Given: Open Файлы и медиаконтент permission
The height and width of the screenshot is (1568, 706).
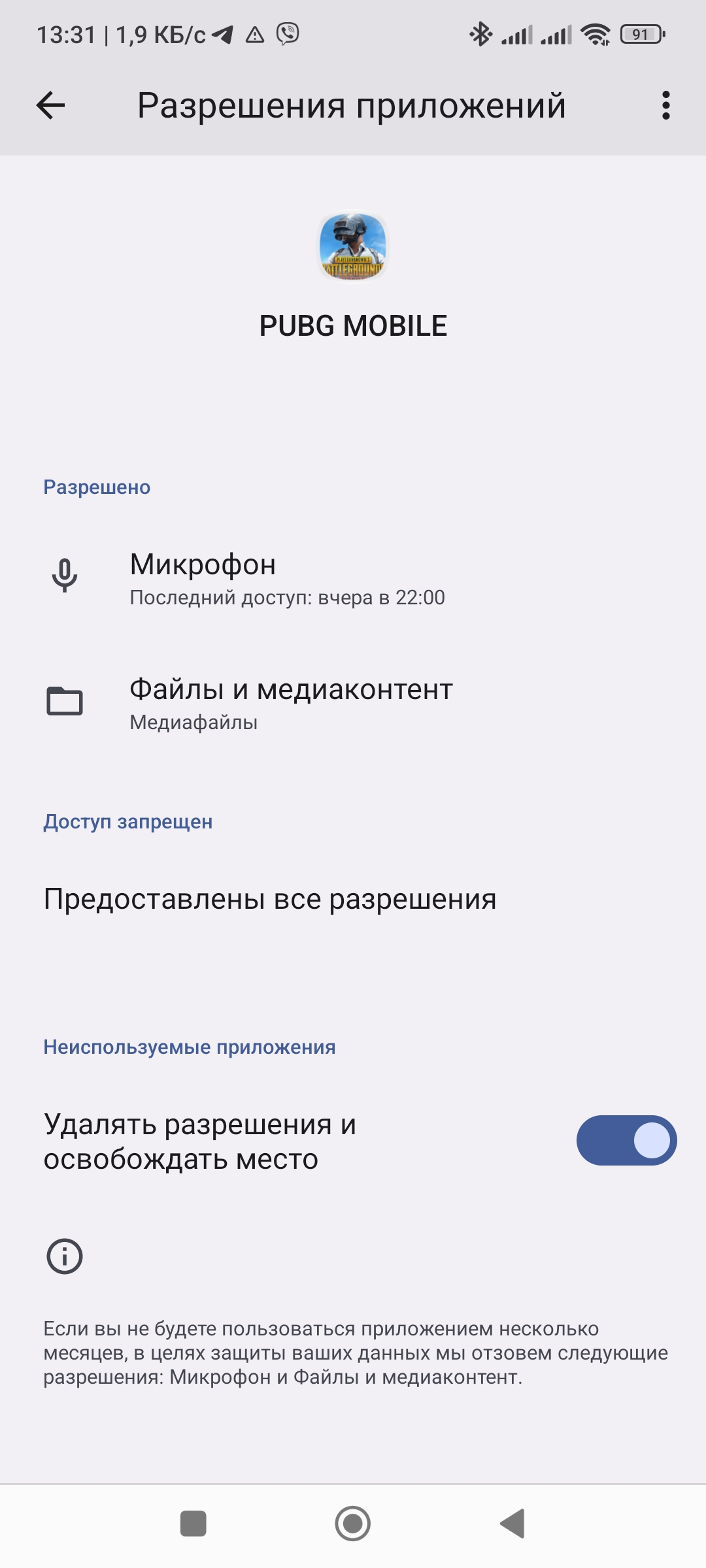Looking at the screenshot, I should [291, 703].
